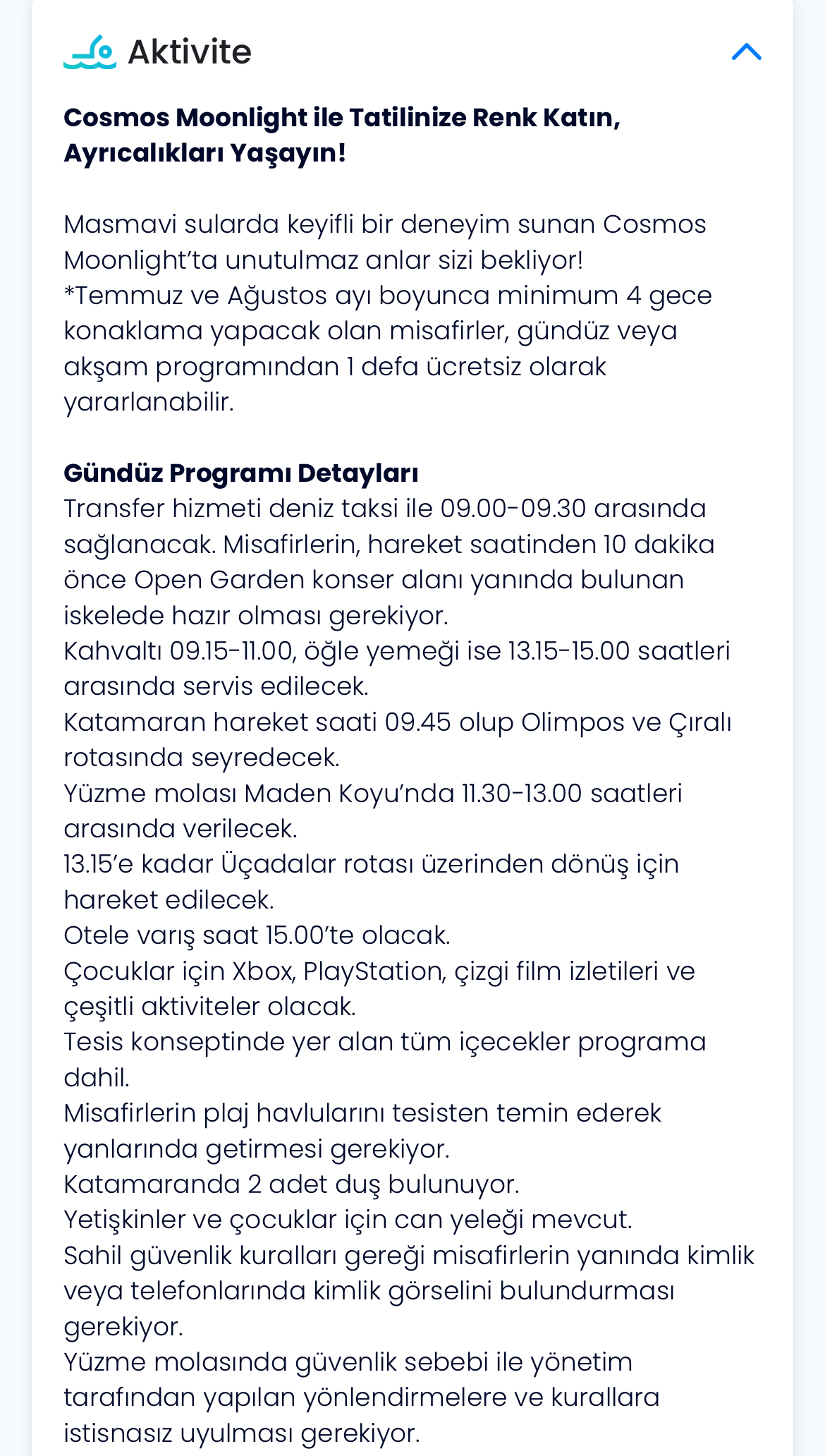Image resolution: width=825 pixels, height=1456 pixels.
Task: Collapse the Aktivite section
Action: 747,51
